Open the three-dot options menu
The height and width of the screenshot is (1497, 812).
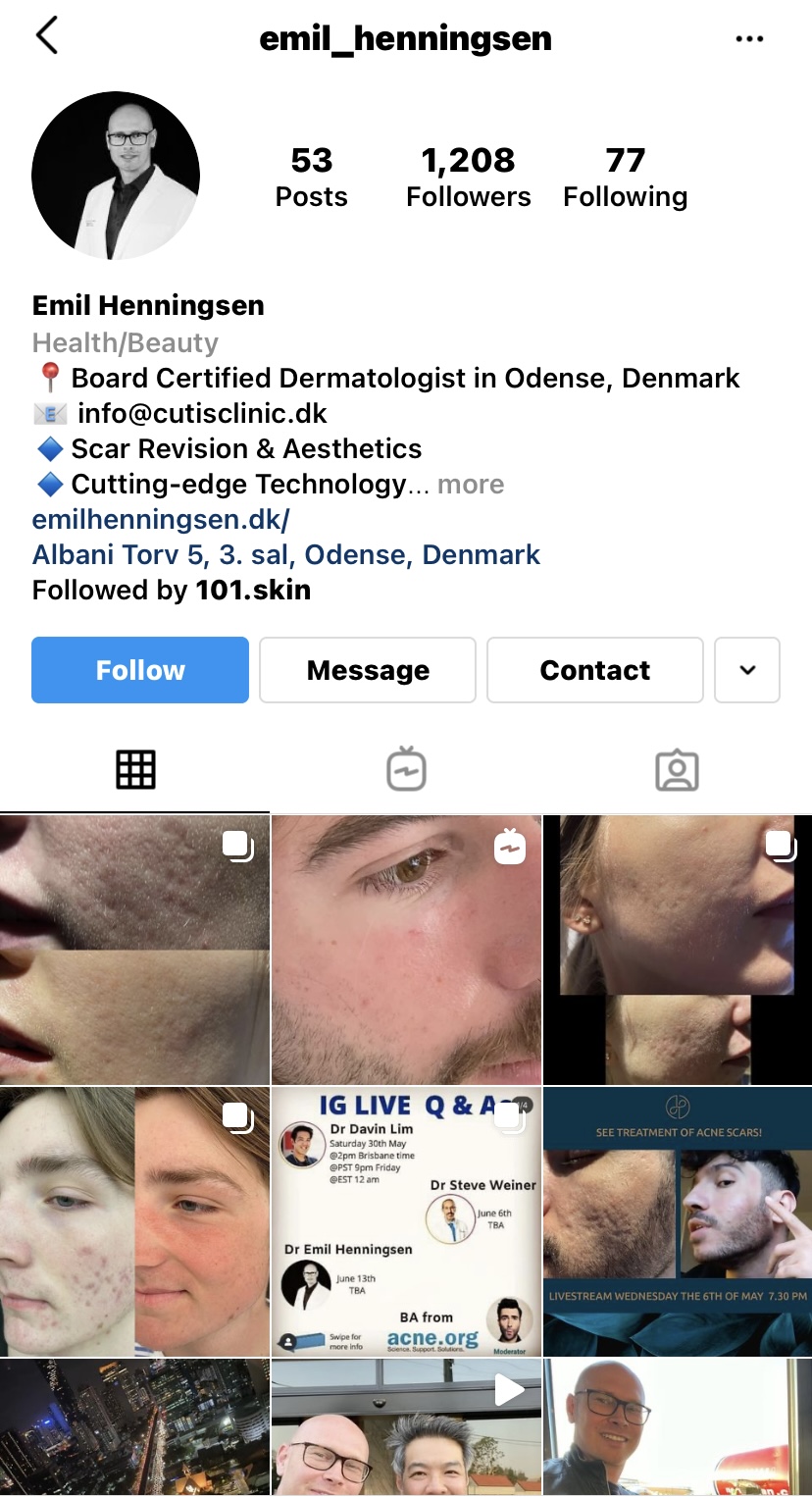point(749,39)
